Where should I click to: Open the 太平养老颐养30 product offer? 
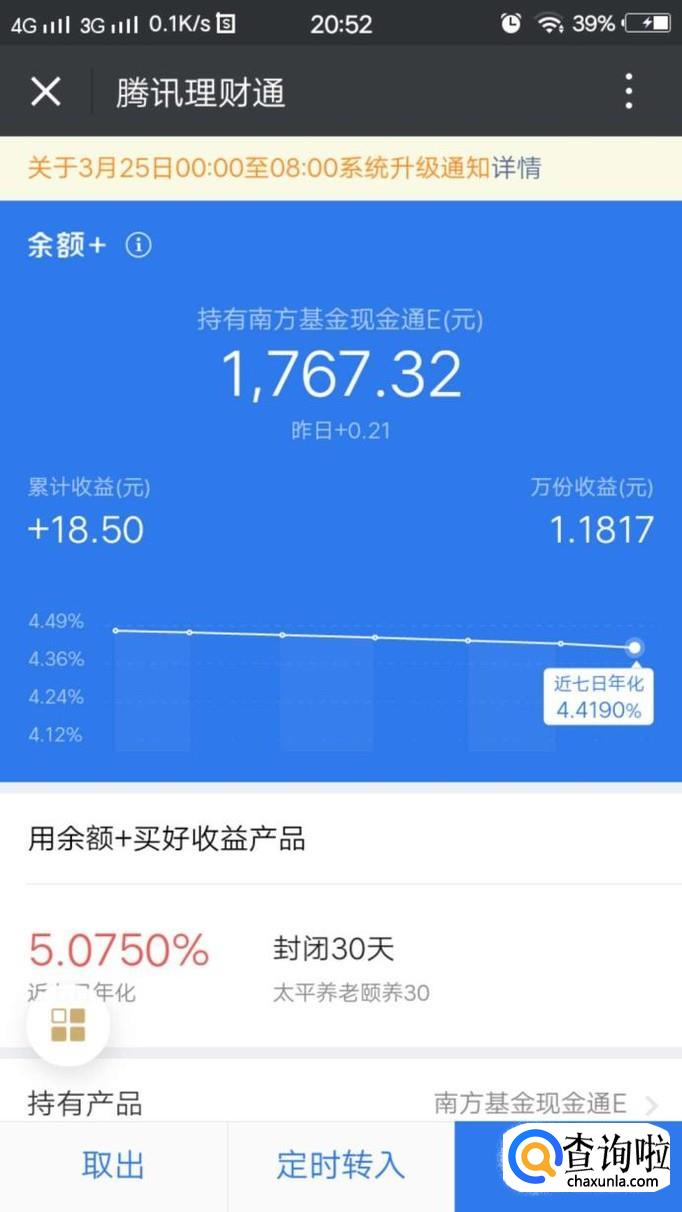(x=350, y=966)
